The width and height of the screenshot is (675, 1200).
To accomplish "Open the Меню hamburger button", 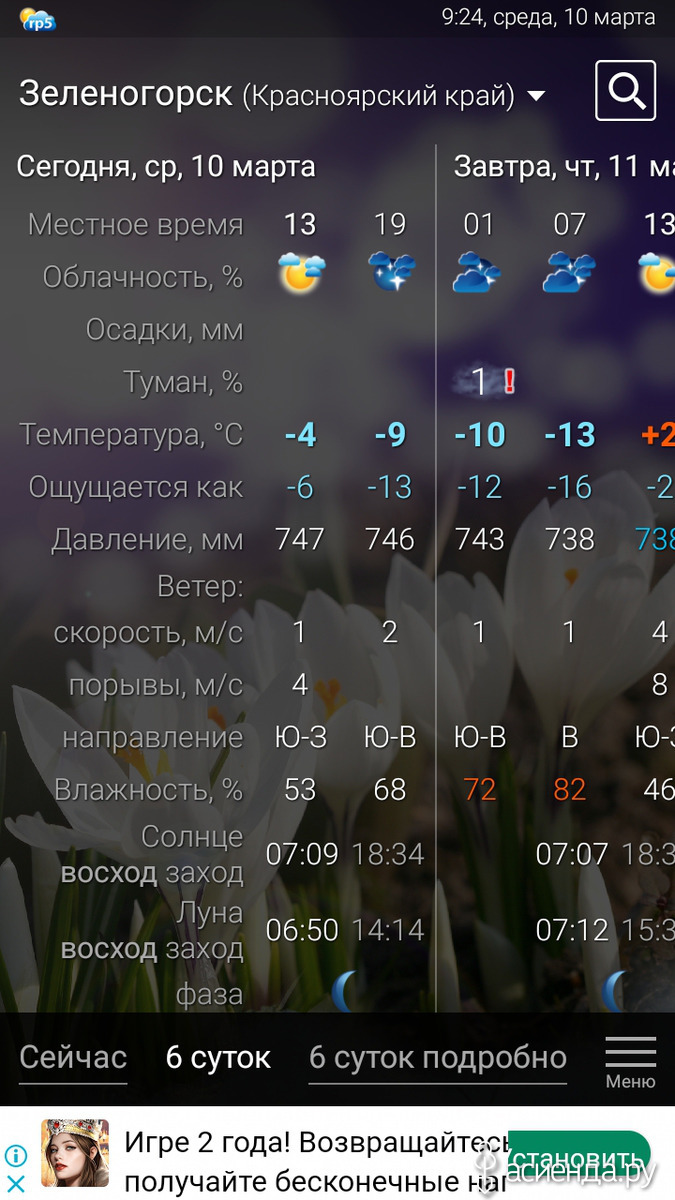I will point(631,1062).
